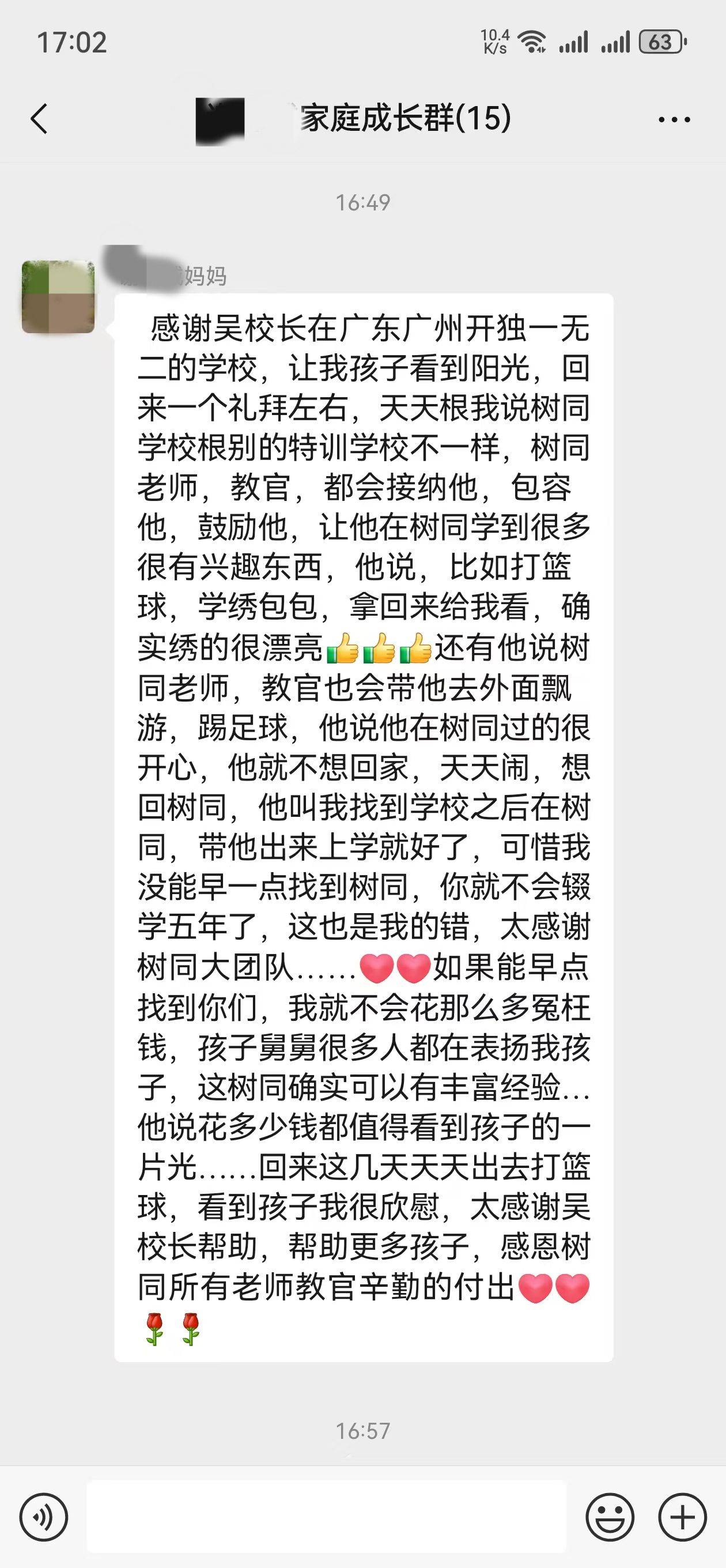Image resolution: width=726 pixels, height=1568 pixels.
Task: Go back from the group chat
Action: [39, 118]
